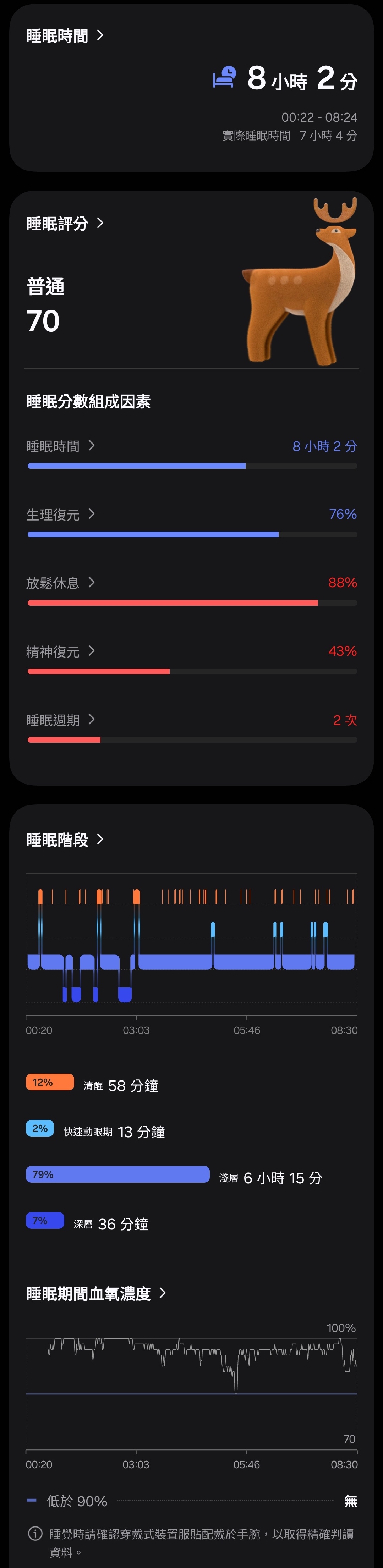Open 睡眠階段 details
This screenshot has width=383, height=1568.
pyautogui.click(x=65, y=840)
